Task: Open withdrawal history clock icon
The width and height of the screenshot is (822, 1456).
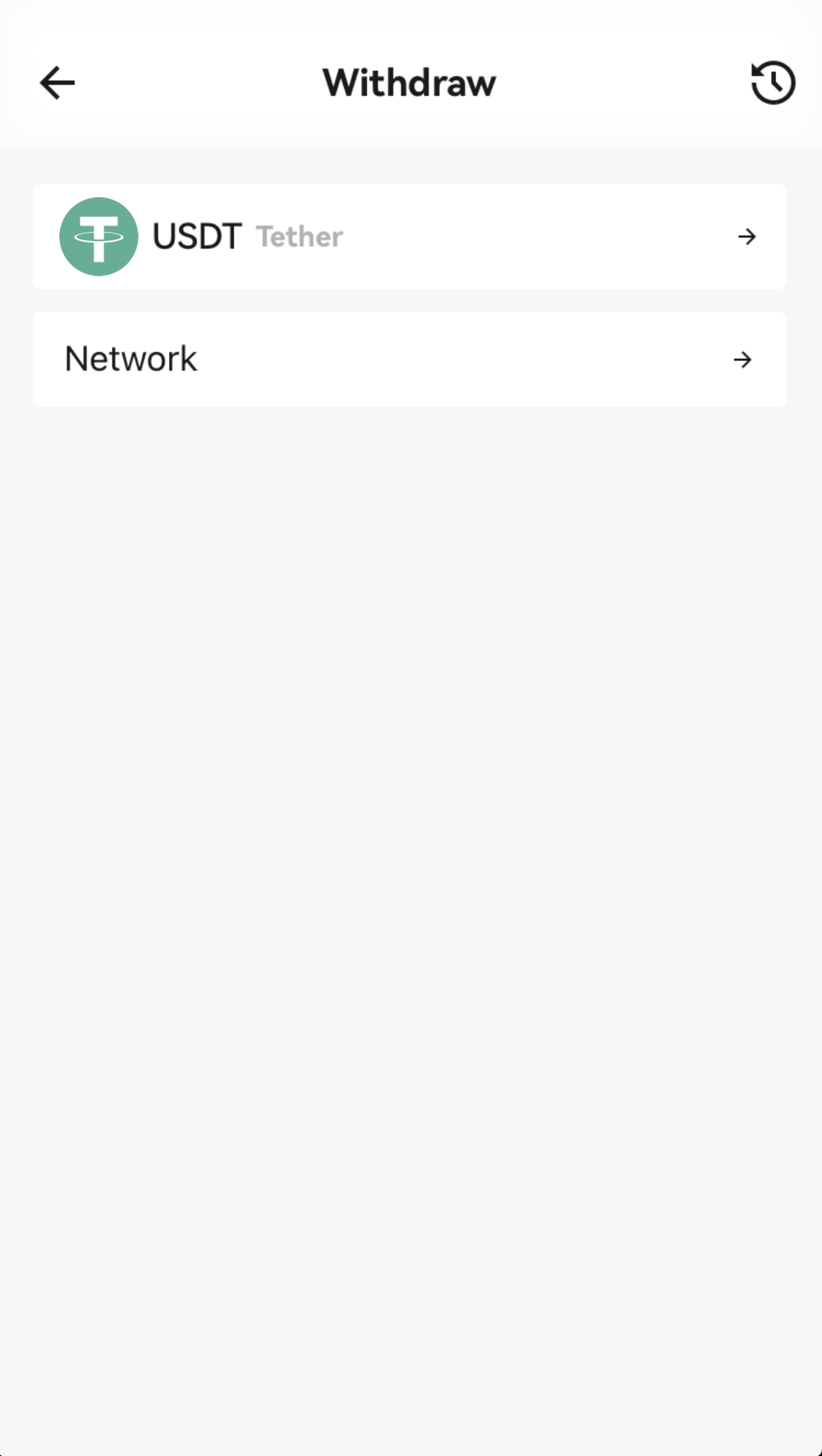Action: click(x=773, y=82)
